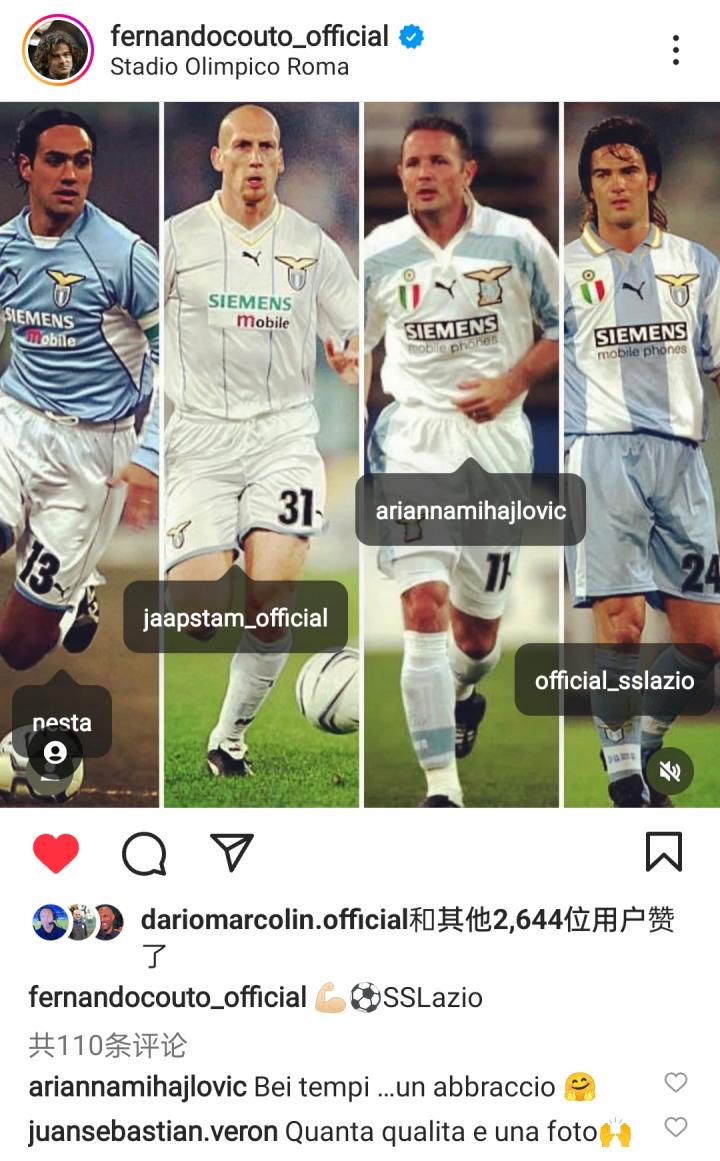The width and height of the screenshot is (720, 1161).
Task: View all 110 comments
Action: (108, 1045)
